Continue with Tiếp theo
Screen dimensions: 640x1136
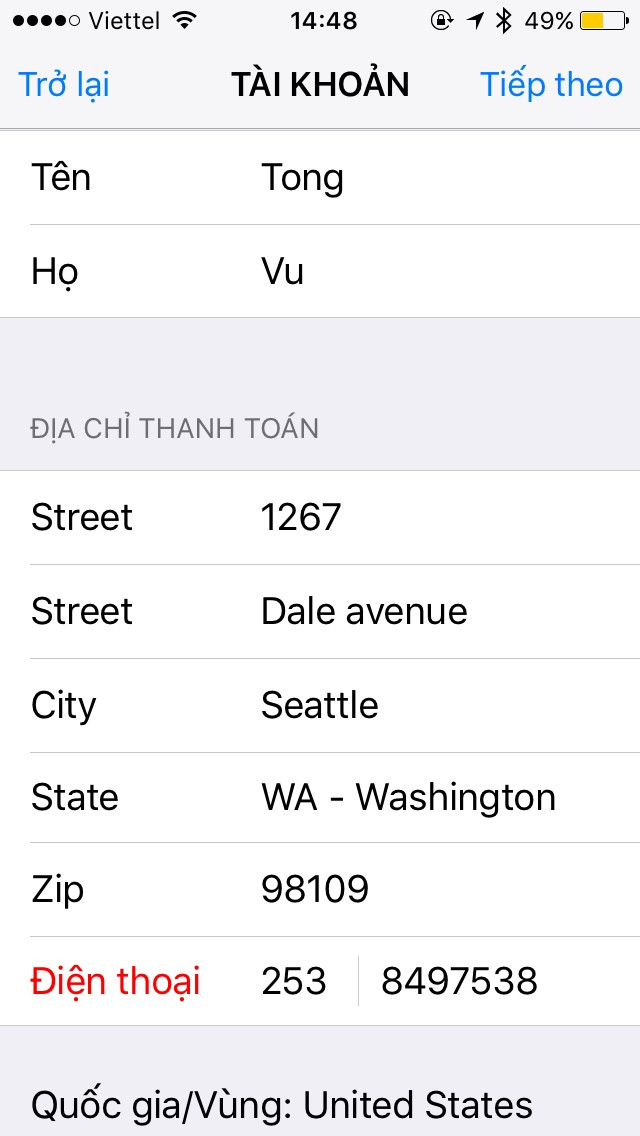(552, 85)
